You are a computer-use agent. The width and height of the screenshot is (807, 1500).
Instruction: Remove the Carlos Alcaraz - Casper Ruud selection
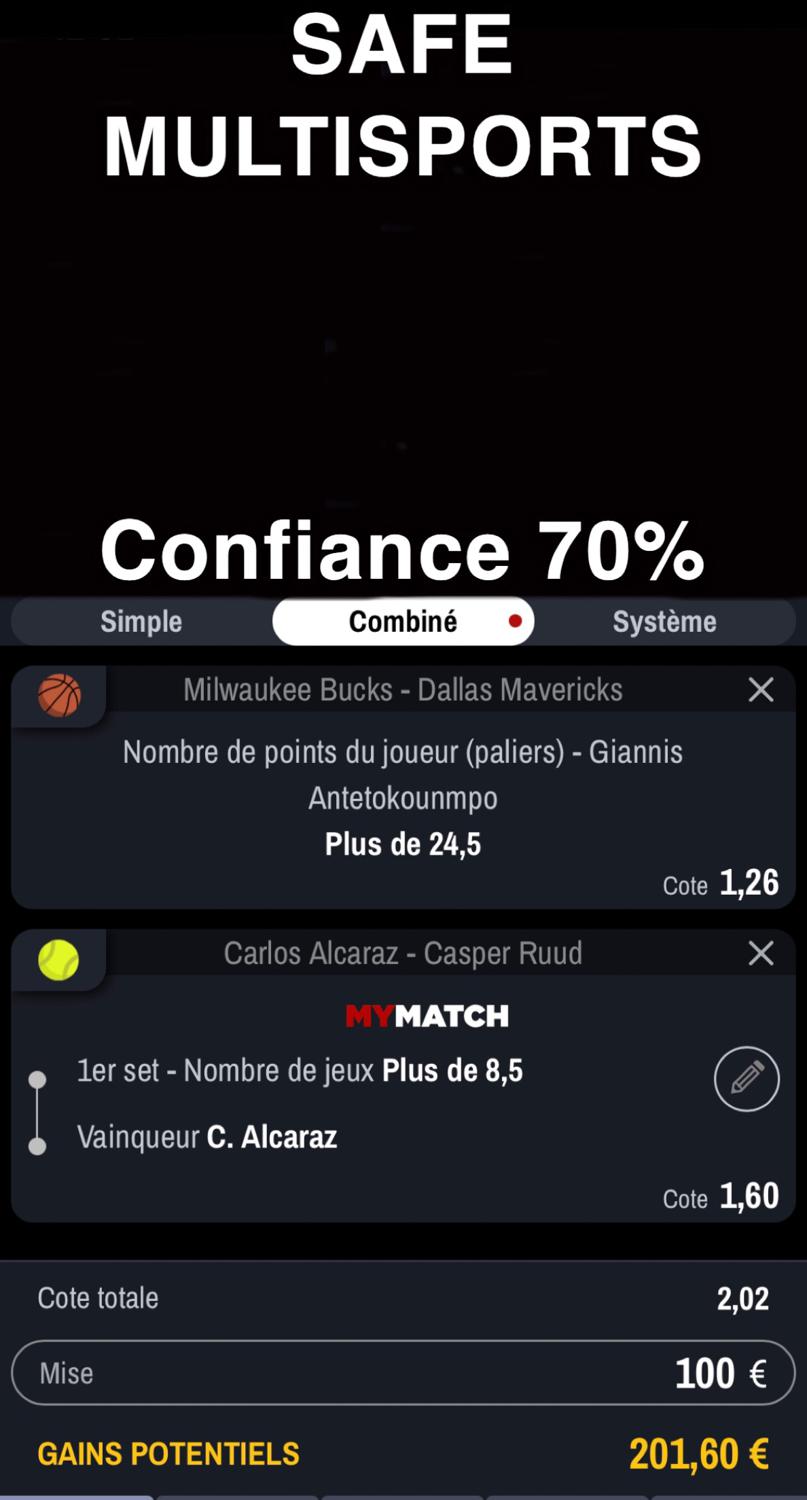click(761, 953)
